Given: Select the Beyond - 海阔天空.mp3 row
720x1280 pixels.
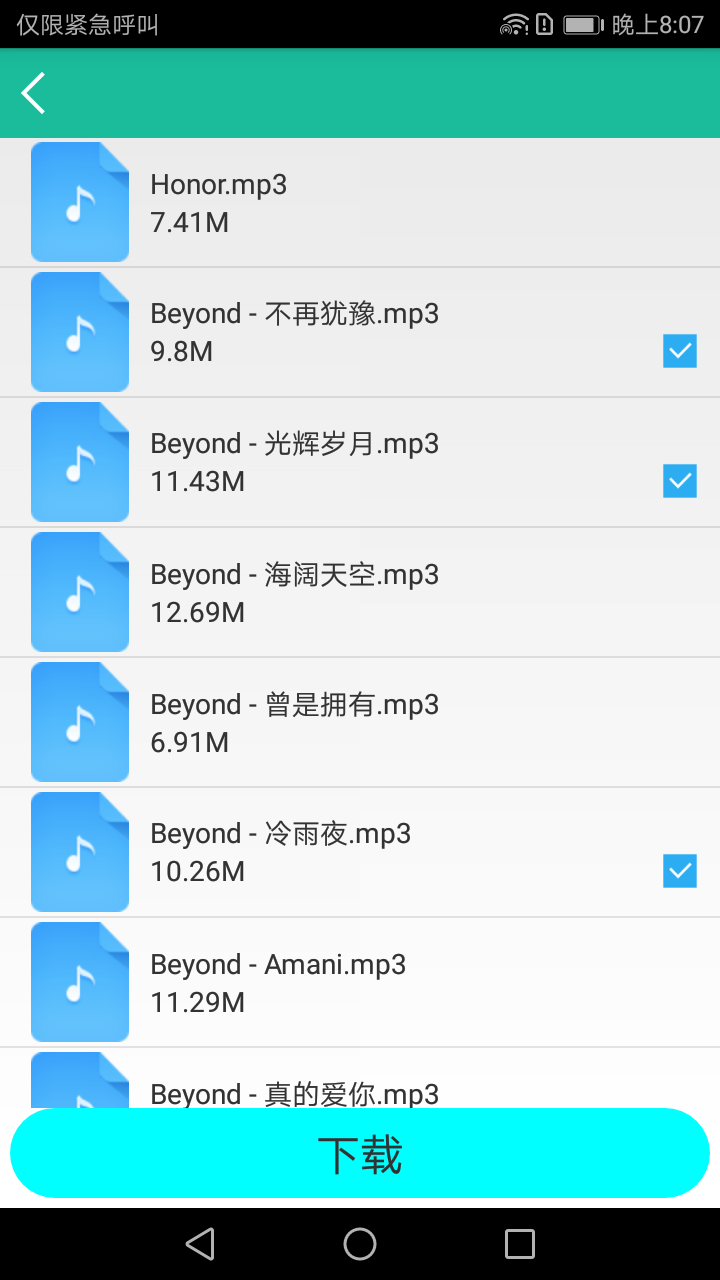Looking at the screenshot, I should (360, 592).
